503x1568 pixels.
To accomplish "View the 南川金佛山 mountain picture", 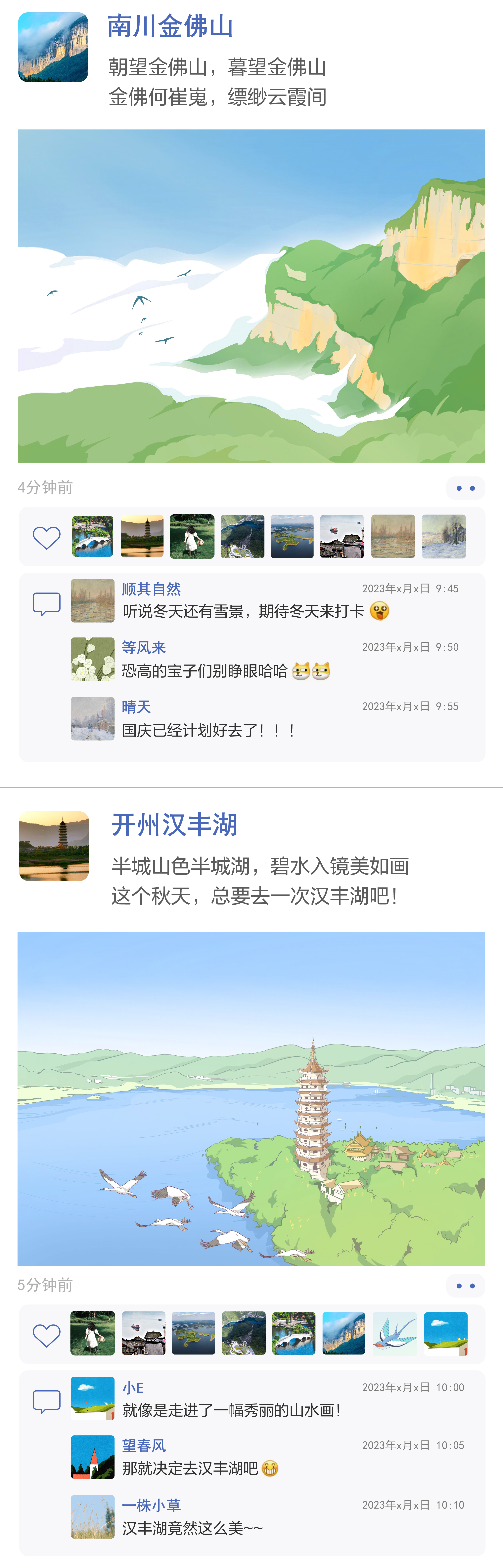I will pyautogui.click(x=251, y=296).
